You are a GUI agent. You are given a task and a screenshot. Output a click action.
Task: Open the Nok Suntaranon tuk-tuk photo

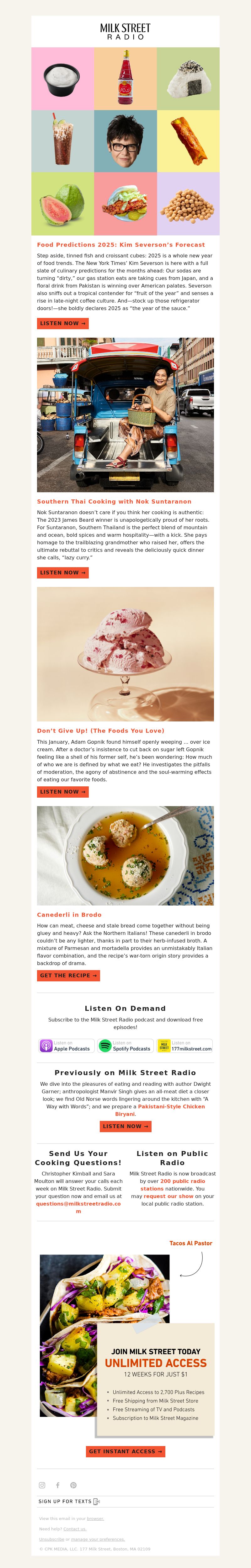pos(125,415)
